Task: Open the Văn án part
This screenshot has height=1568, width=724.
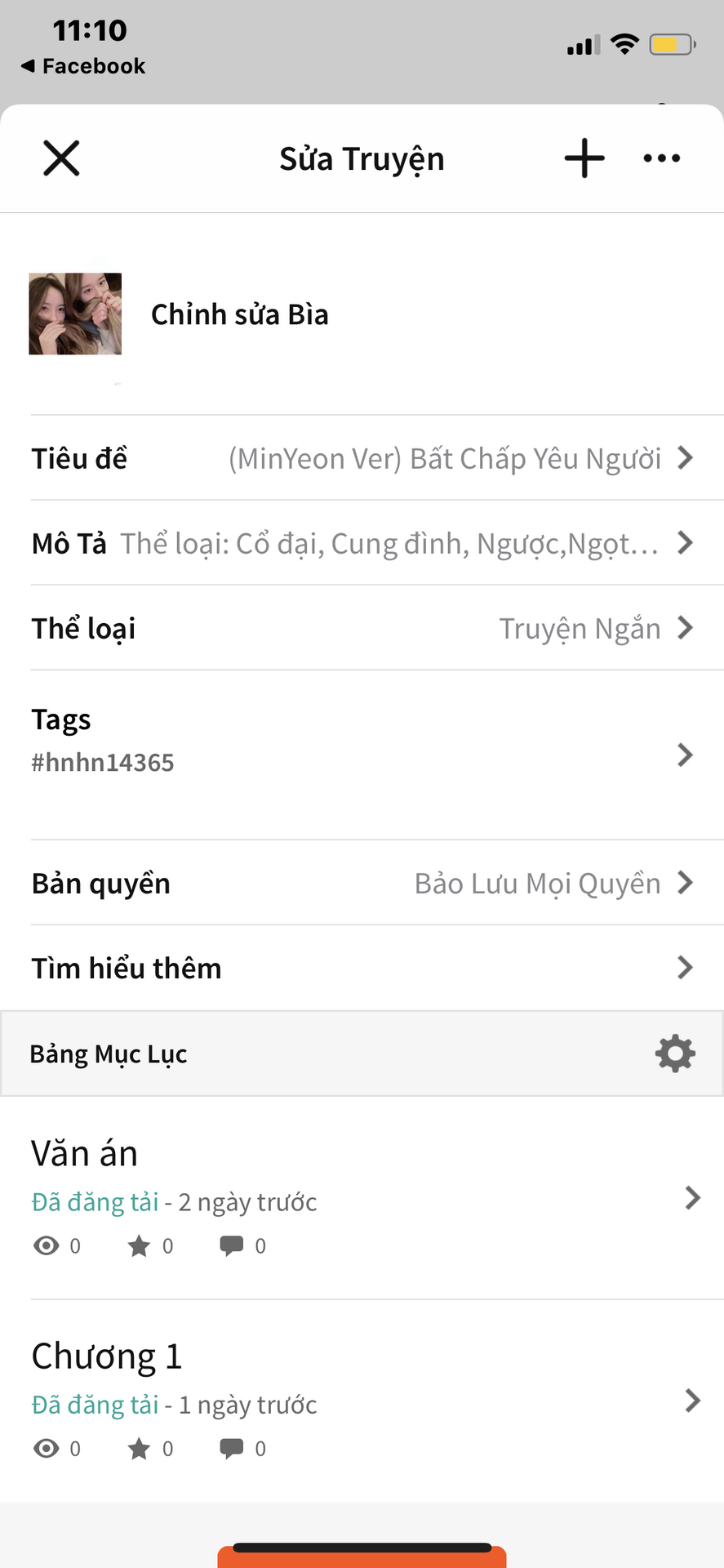Action: pyautogui.click(x=362, y=1198)
